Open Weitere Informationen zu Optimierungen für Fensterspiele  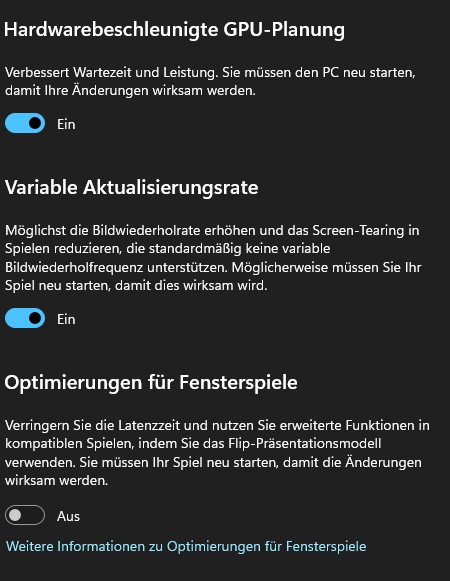(186, 547)
